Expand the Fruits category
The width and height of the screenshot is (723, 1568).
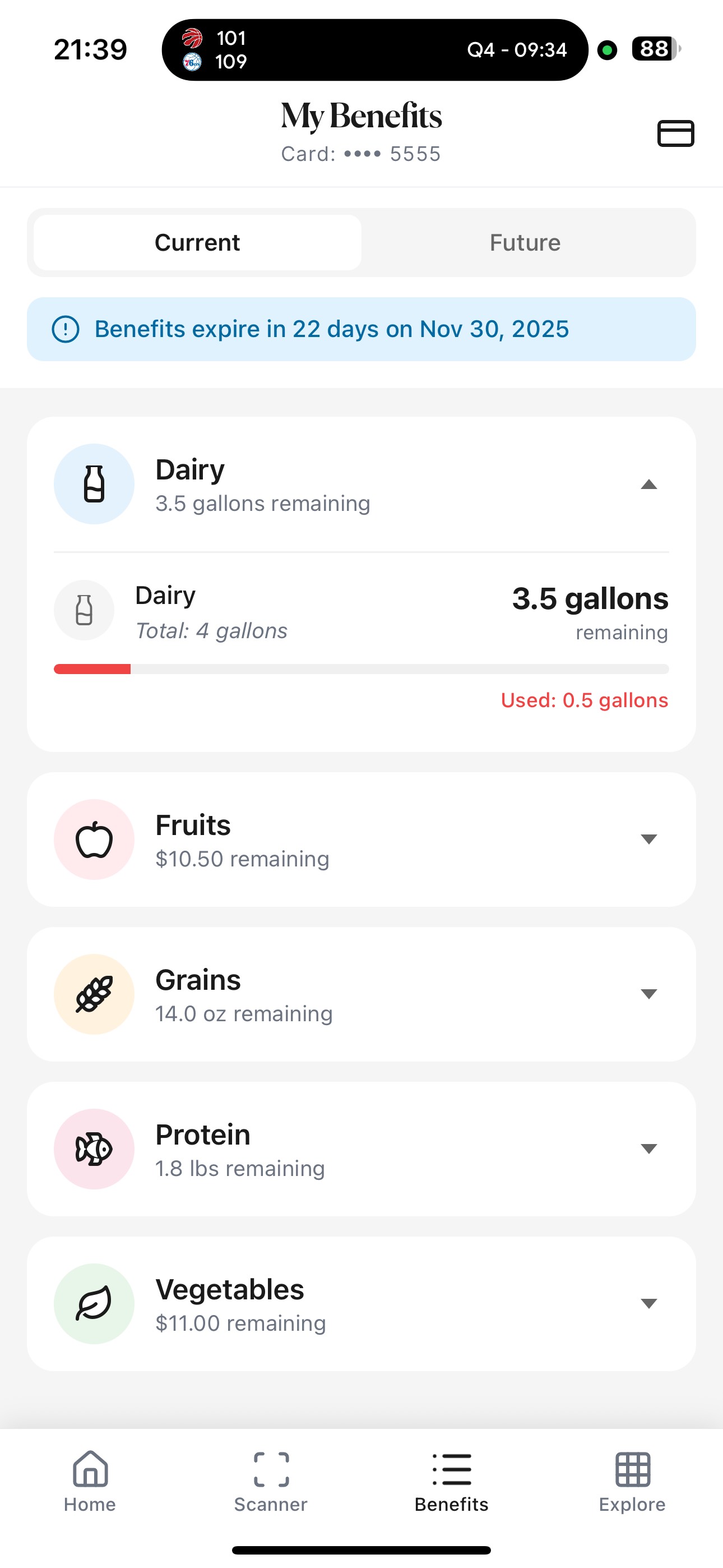tap(649, 840)
